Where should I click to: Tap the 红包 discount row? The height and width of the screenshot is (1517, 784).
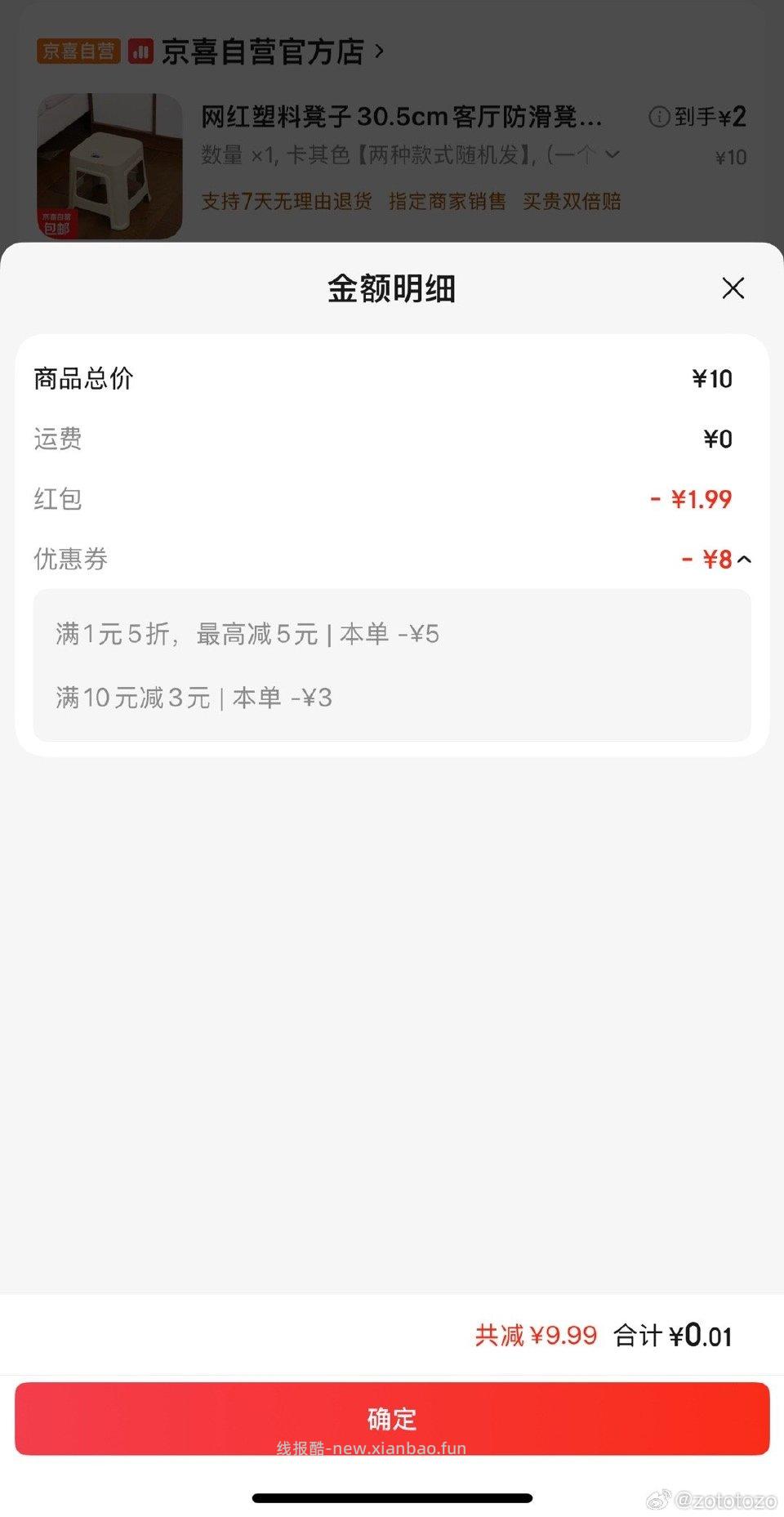[392, 499]
